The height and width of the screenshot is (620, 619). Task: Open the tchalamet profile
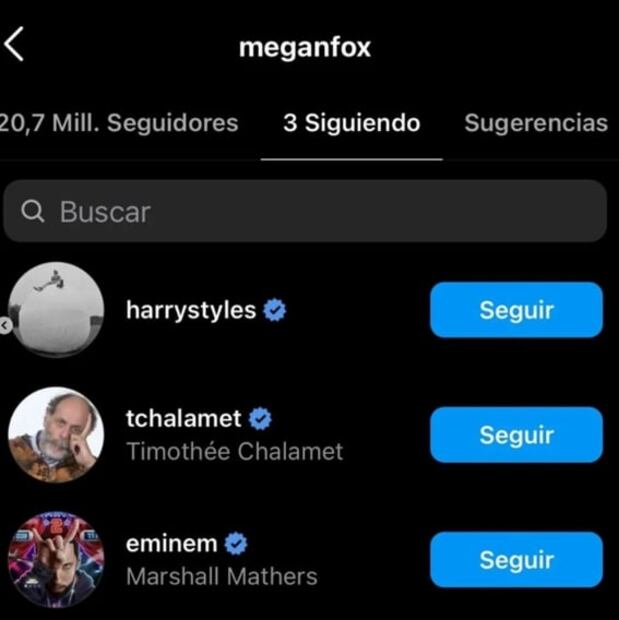(x=184, y=419)
